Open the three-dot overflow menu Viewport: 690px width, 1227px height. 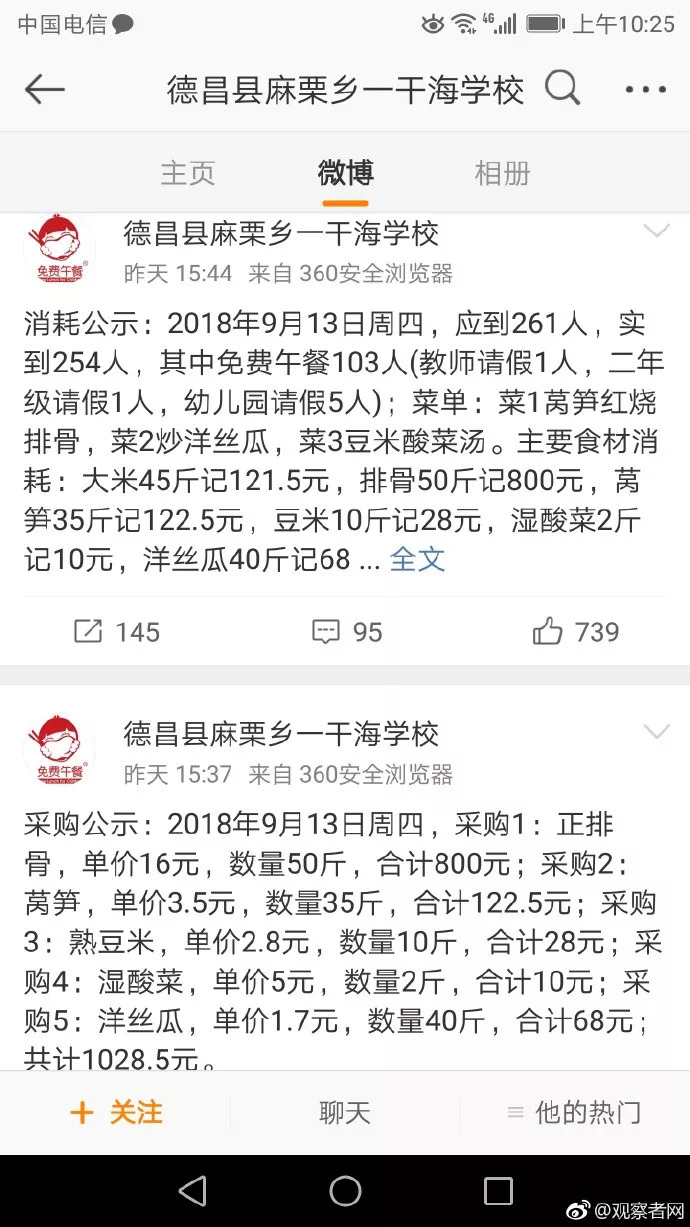coord(645,90)
